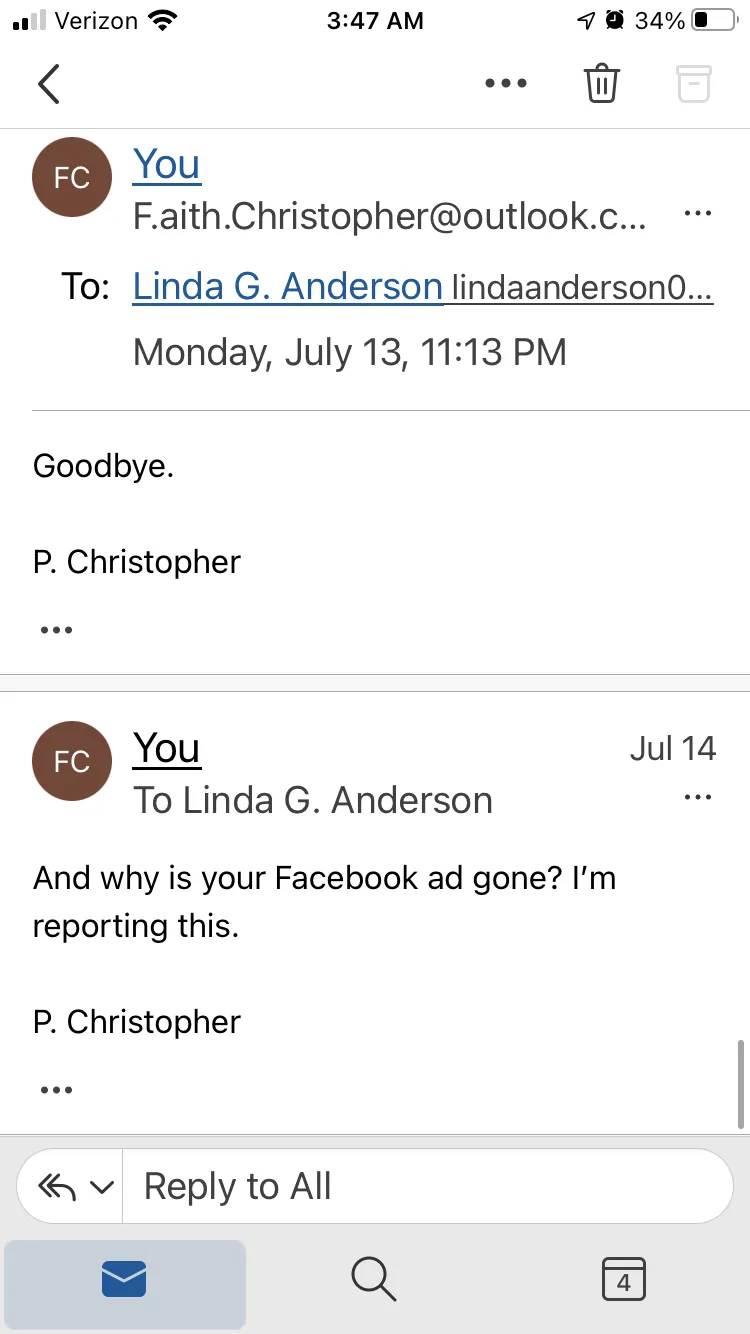Switch to the Search tab
750x1334 pixels.
point(374,1279)
